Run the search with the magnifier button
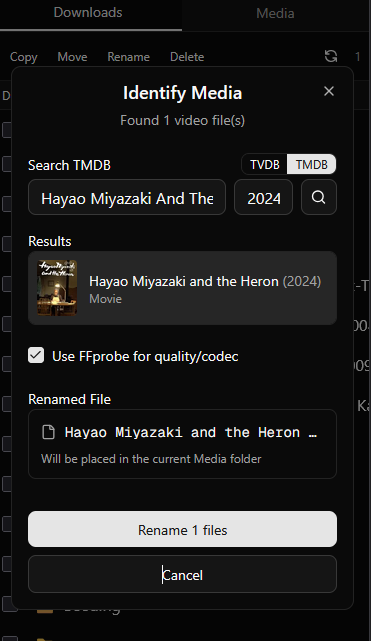The height and width of the screenshot is (641, 371). point(319,197)
